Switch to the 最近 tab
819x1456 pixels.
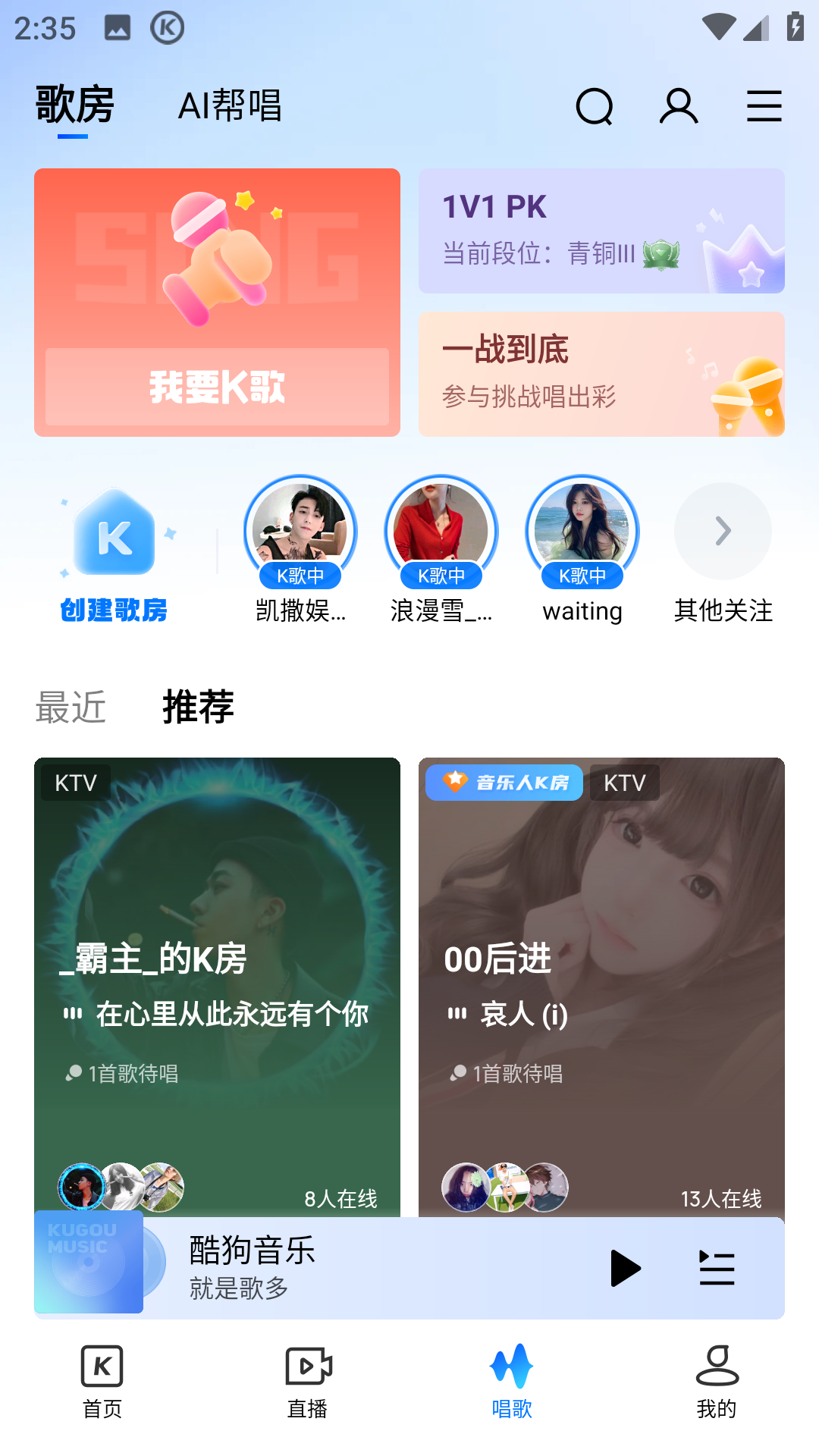tap(71, 707)
